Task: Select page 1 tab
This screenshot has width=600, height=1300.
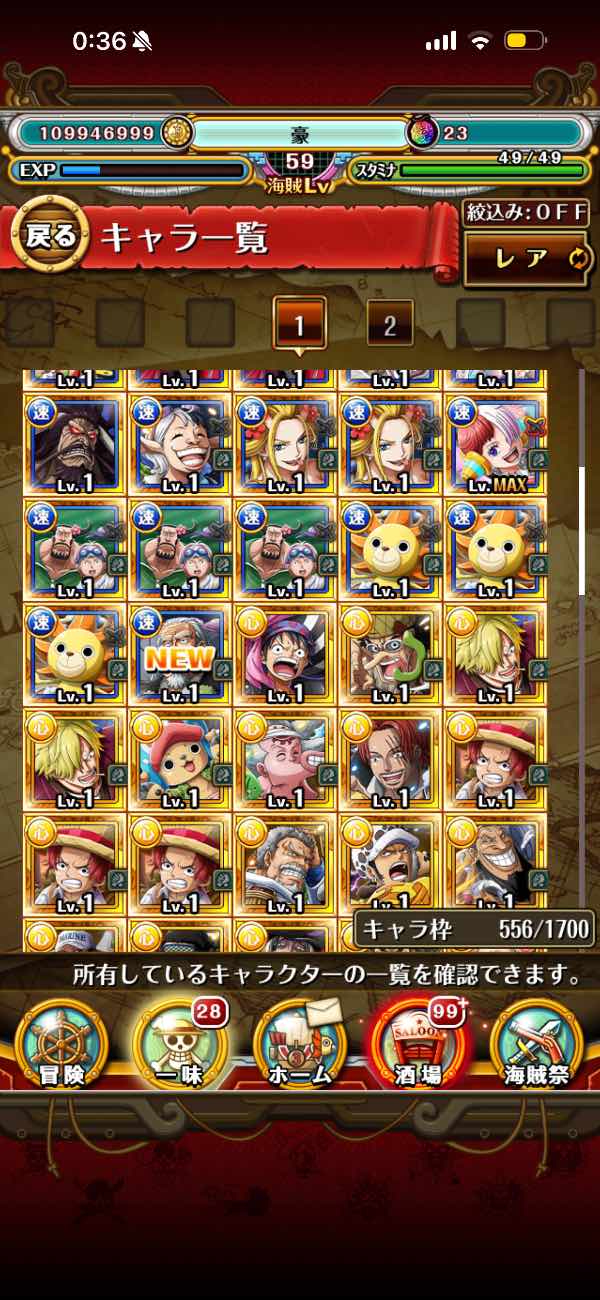Action: click(x=299, y=323)
